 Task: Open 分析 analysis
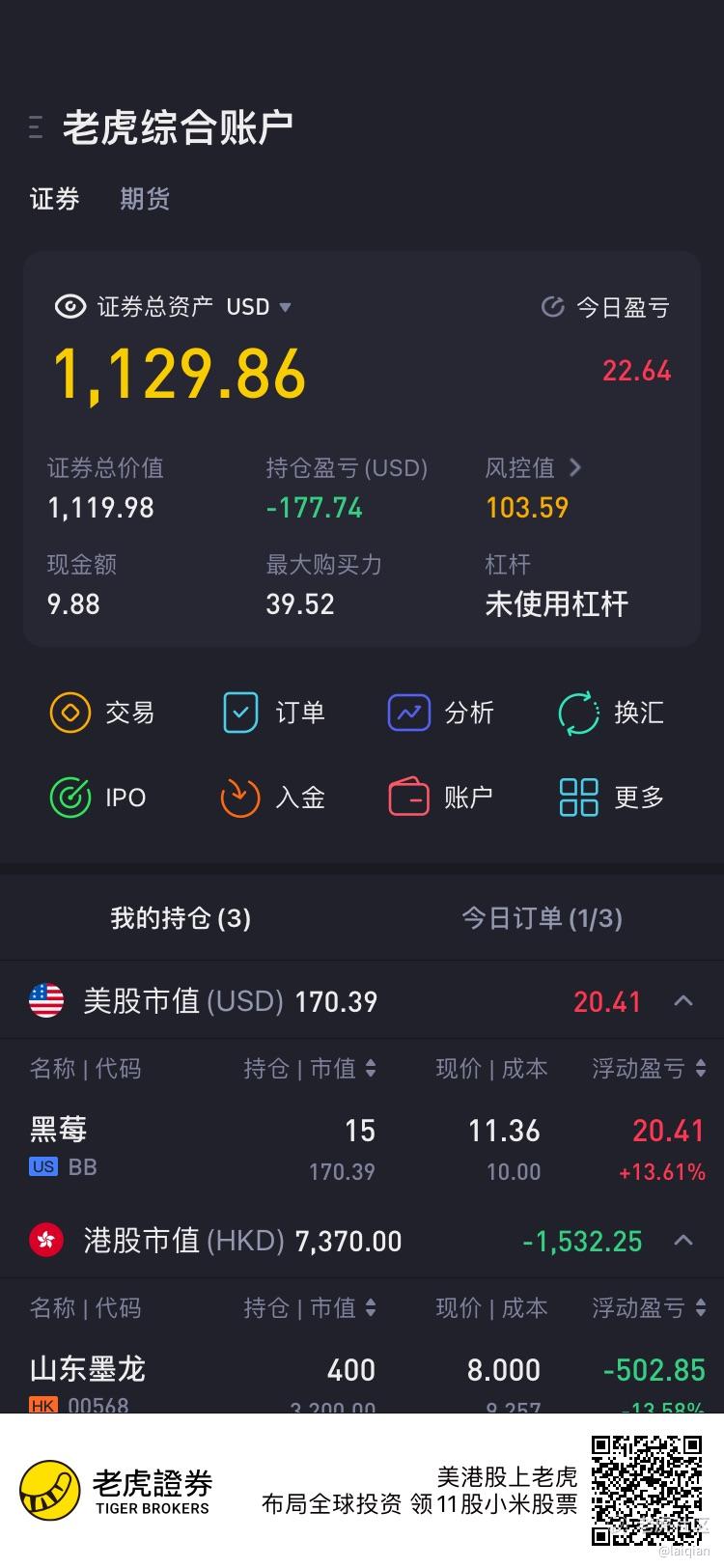pyautogui.click(x=441, y=714)
